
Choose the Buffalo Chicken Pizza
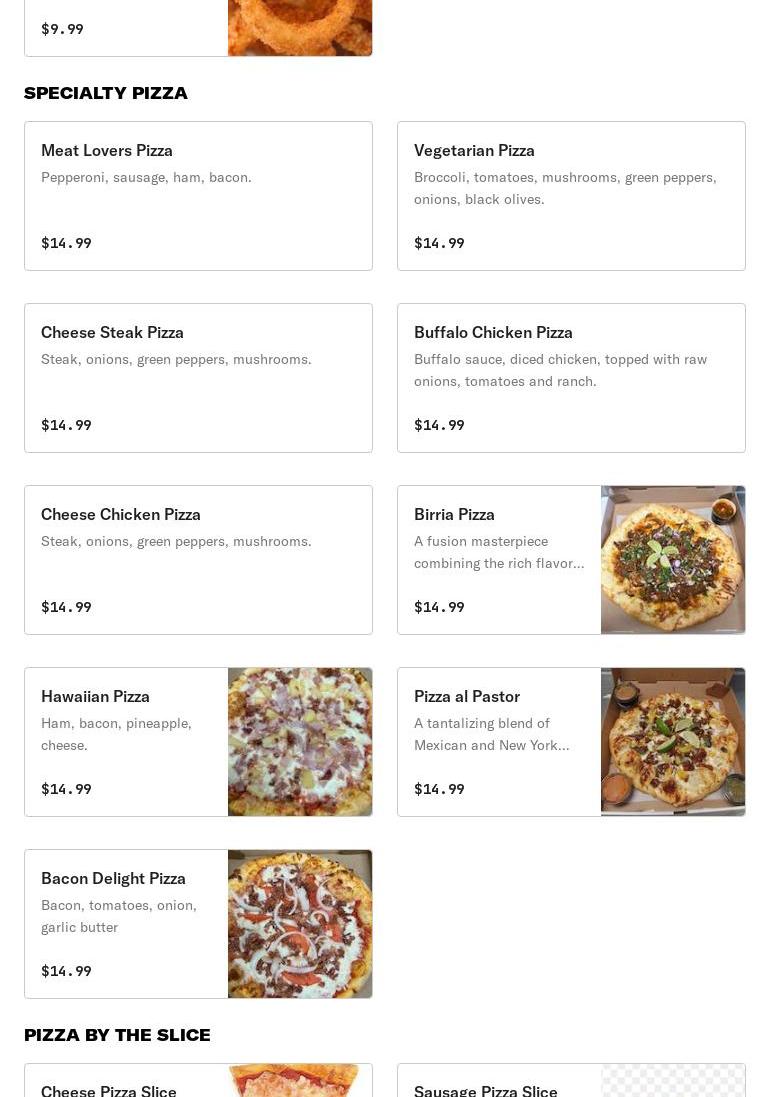point(571,378)
